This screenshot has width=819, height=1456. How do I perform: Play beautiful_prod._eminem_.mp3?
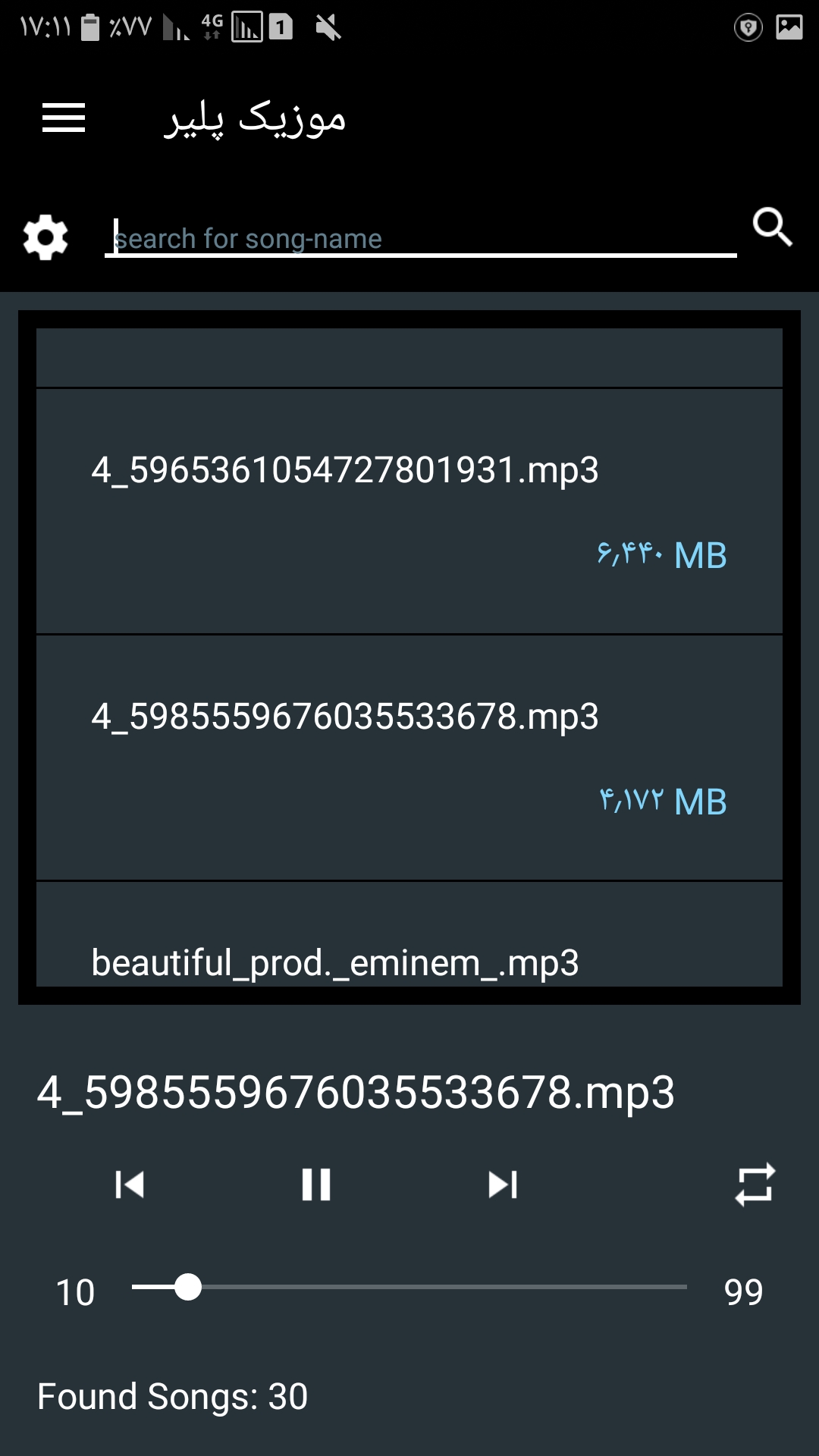click(x=409, y=934)
